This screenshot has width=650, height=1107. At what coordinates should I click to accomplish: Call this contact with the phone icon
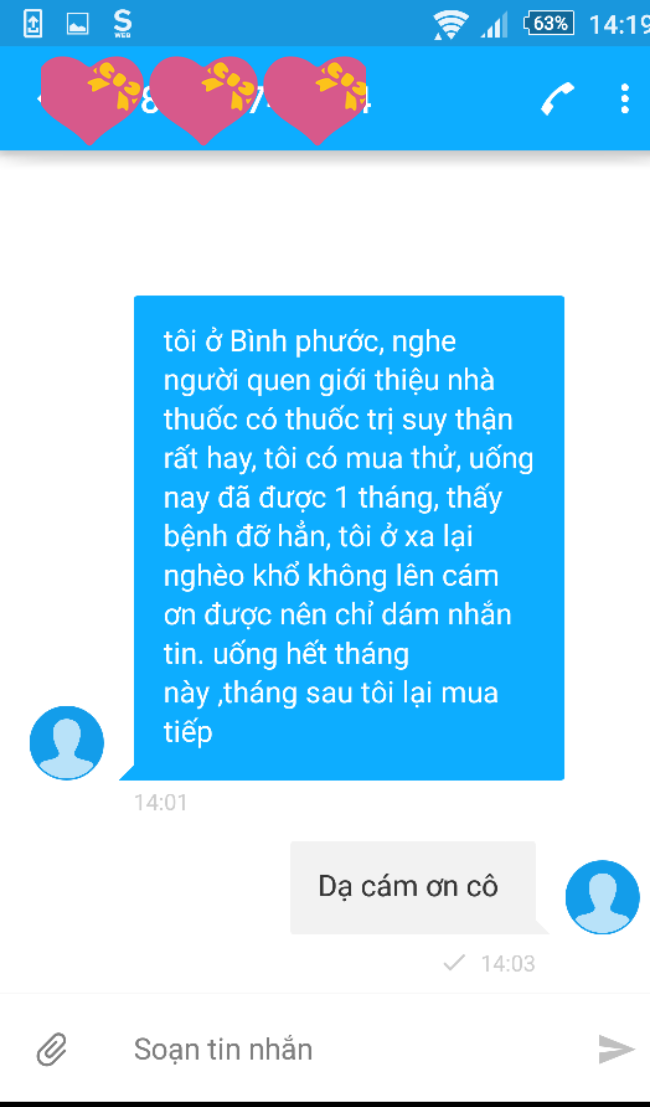(x=557, y=99)
